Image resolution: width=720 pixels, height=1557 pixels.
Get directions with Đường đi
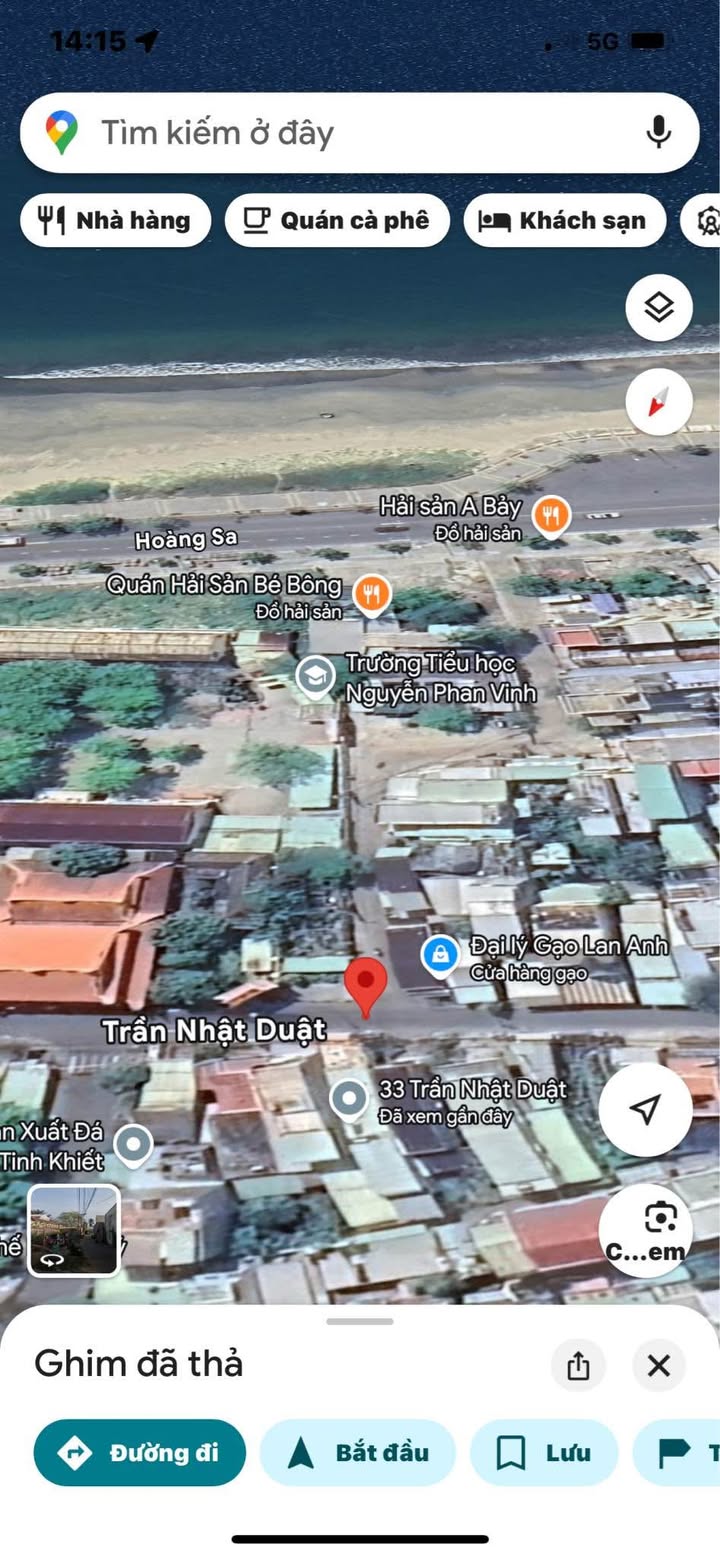140,1452
